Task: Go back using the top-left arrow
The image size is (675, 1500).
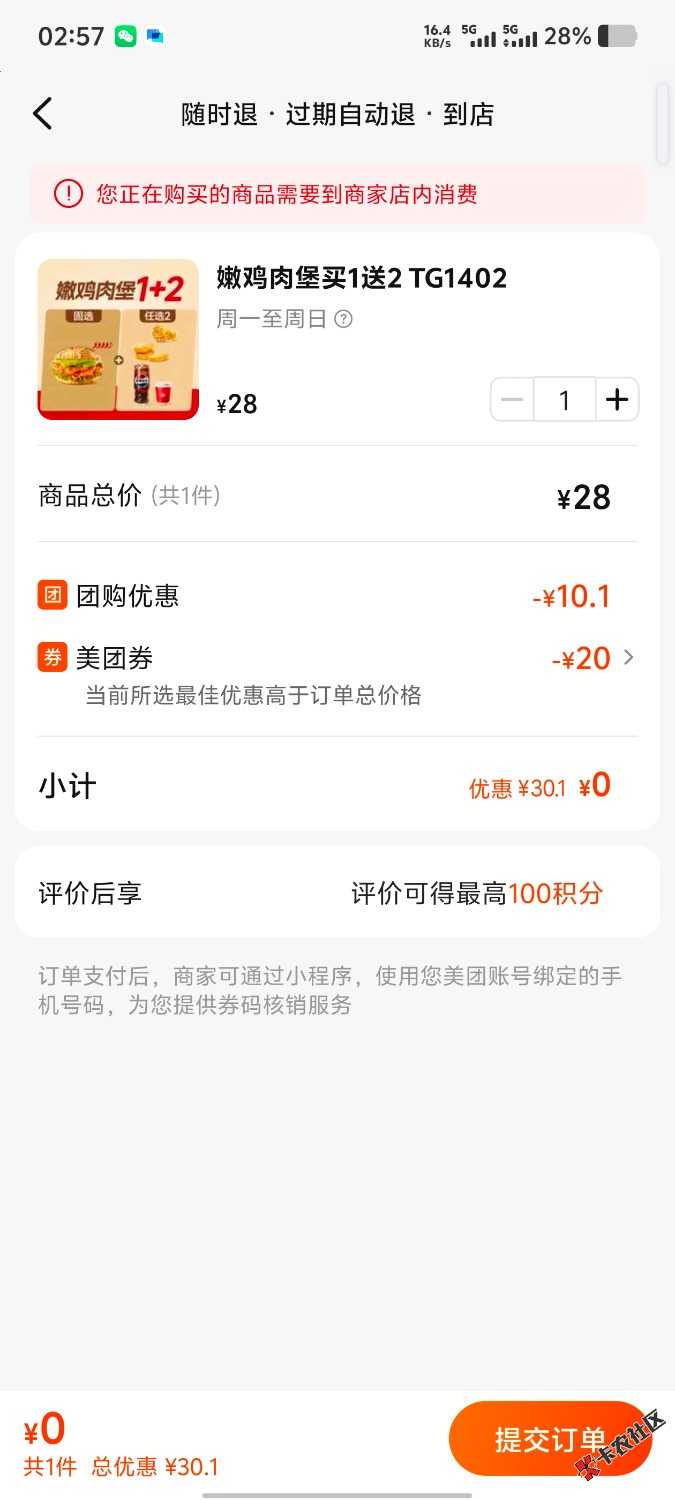Action: tap(42, 114)
